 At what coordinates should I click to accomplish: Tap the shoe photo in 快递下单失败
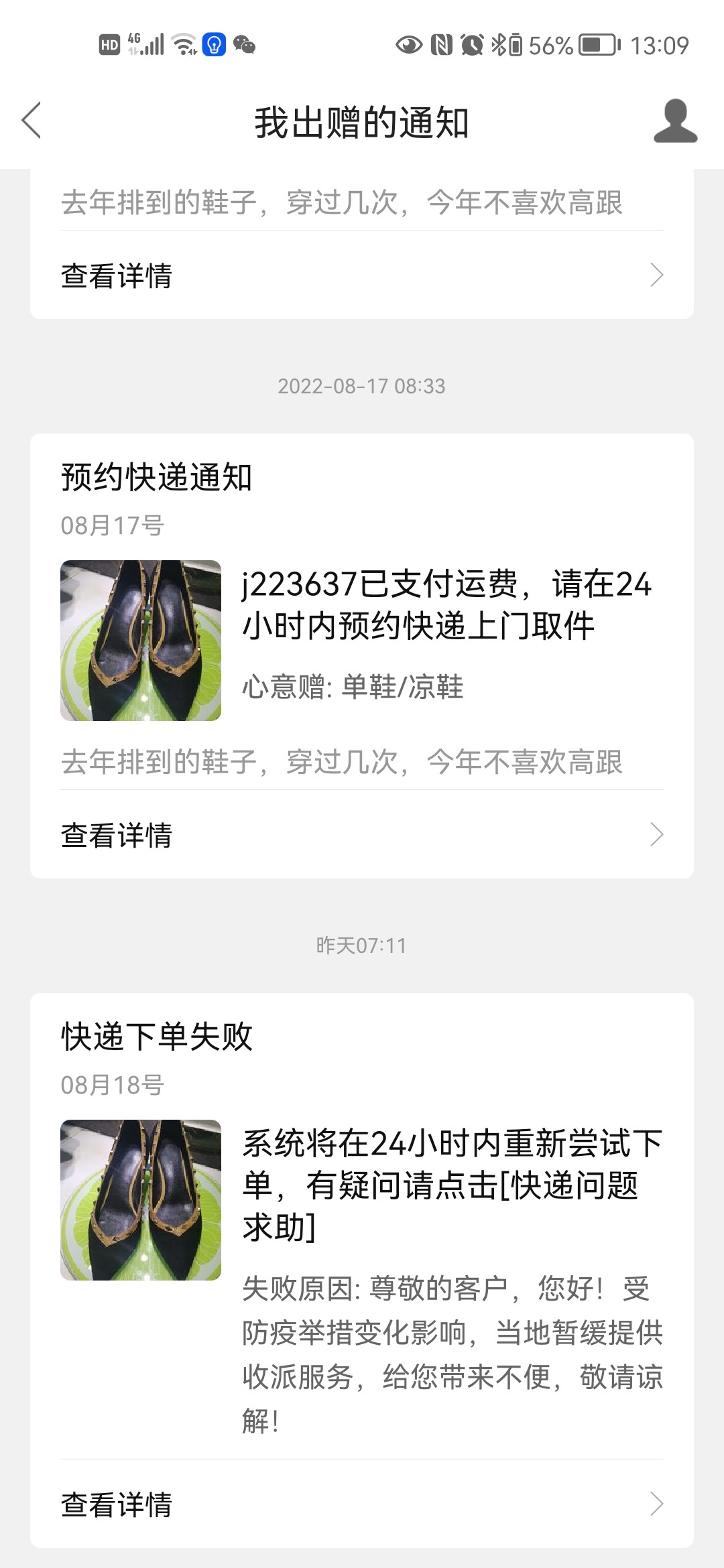[141, 1200]
